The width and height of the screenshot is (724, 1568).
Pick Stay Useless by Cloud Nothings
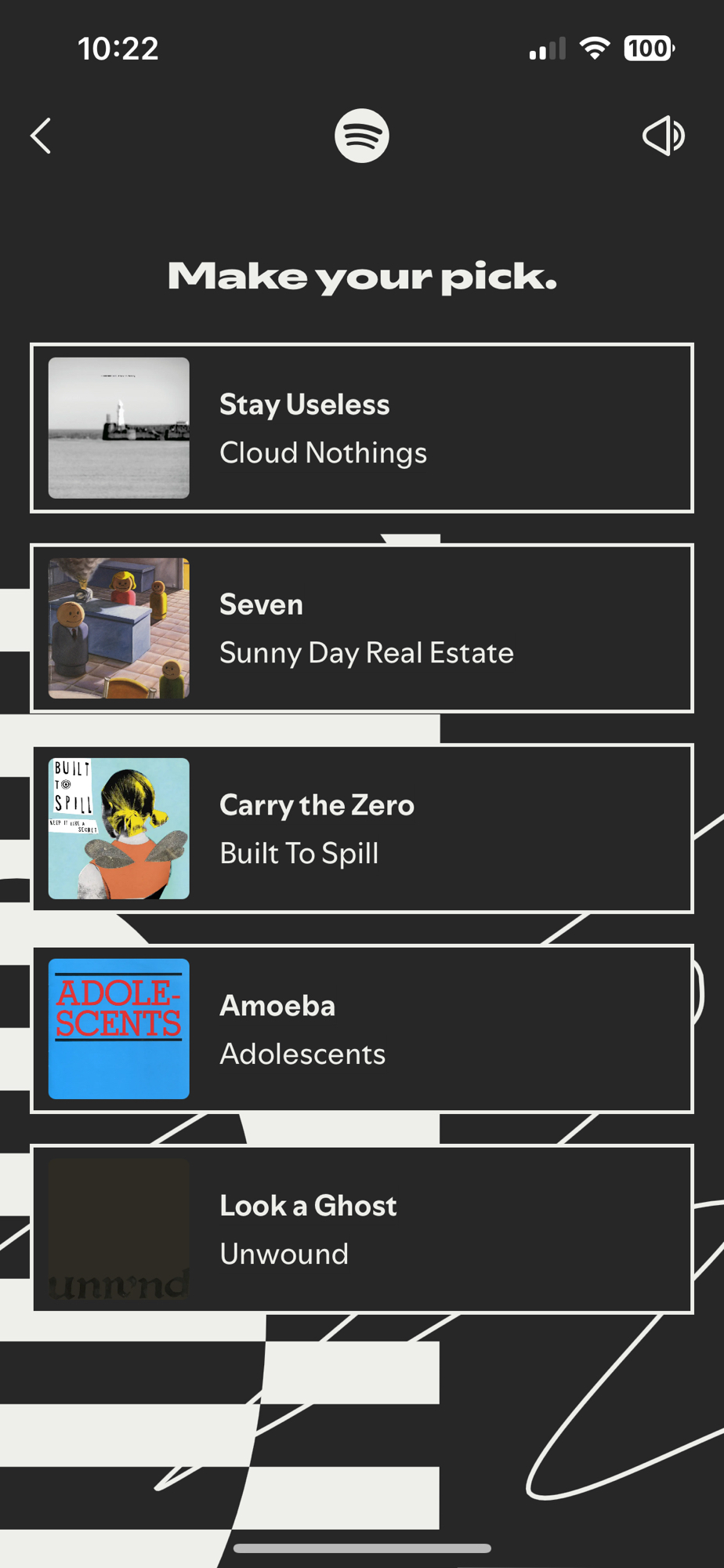click(362, 428)
